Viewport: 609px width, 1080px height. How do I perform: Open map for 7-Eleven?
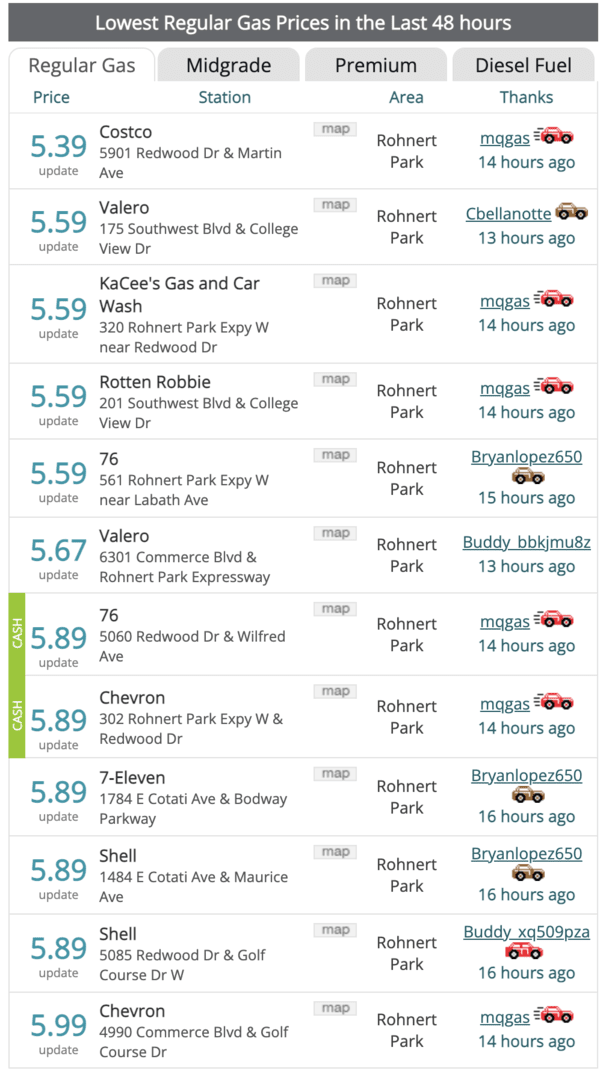tap(335, 774)
